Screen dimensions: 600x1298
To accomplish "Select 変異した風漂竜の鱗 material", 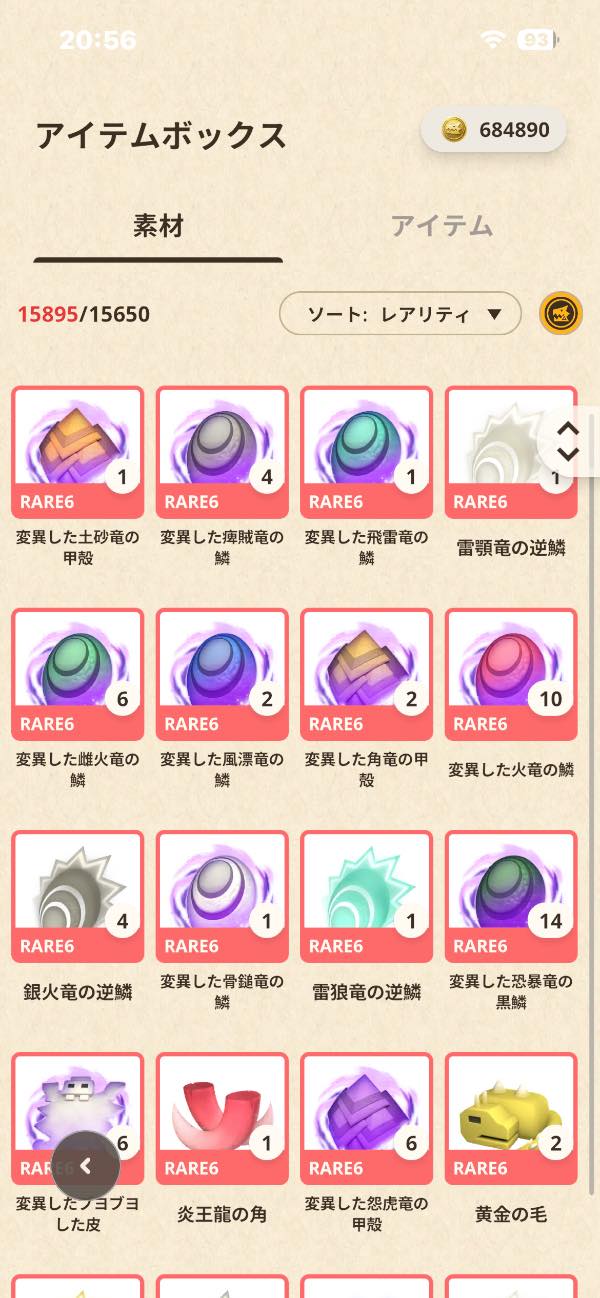I will click(222, 674).
